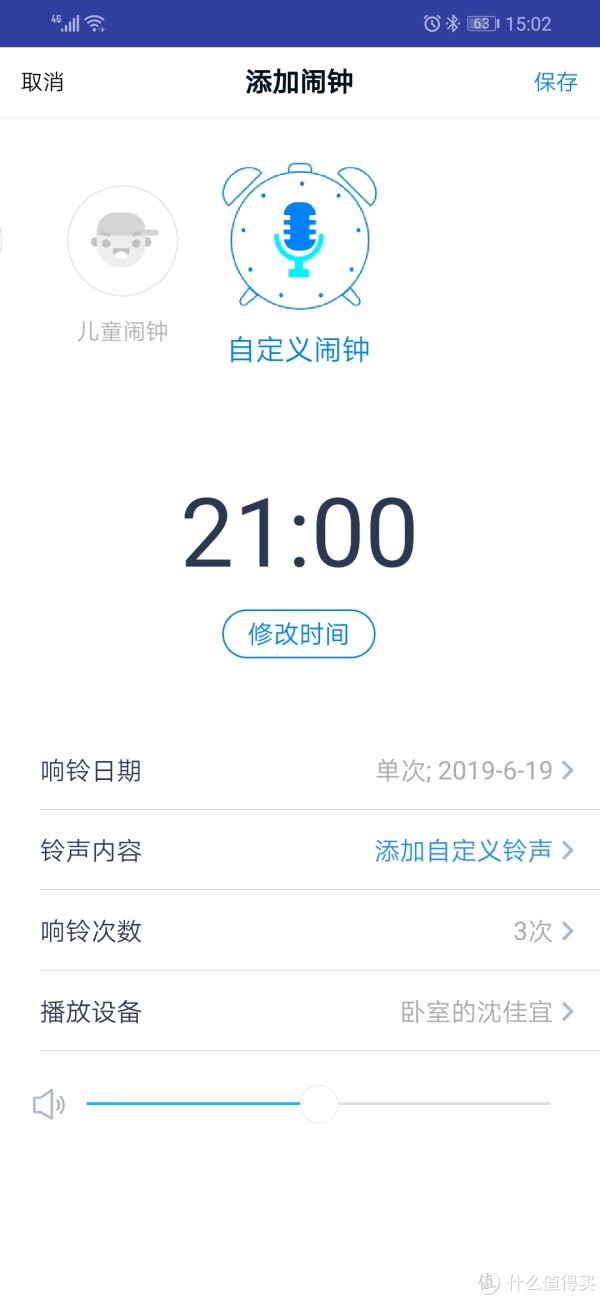Tap 修改时间 to change alarm time

[298, 634]
